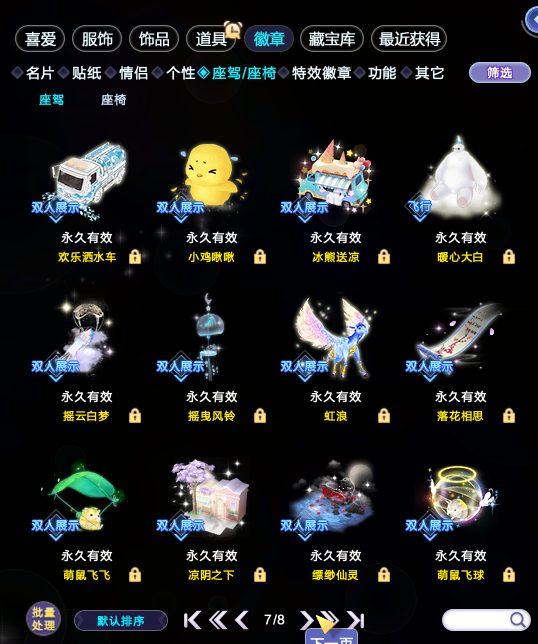Image resolution: width=538 pixels, height=644 pixels.
Task: Tap the 筛选 filter button
Action: coord(499,73)
